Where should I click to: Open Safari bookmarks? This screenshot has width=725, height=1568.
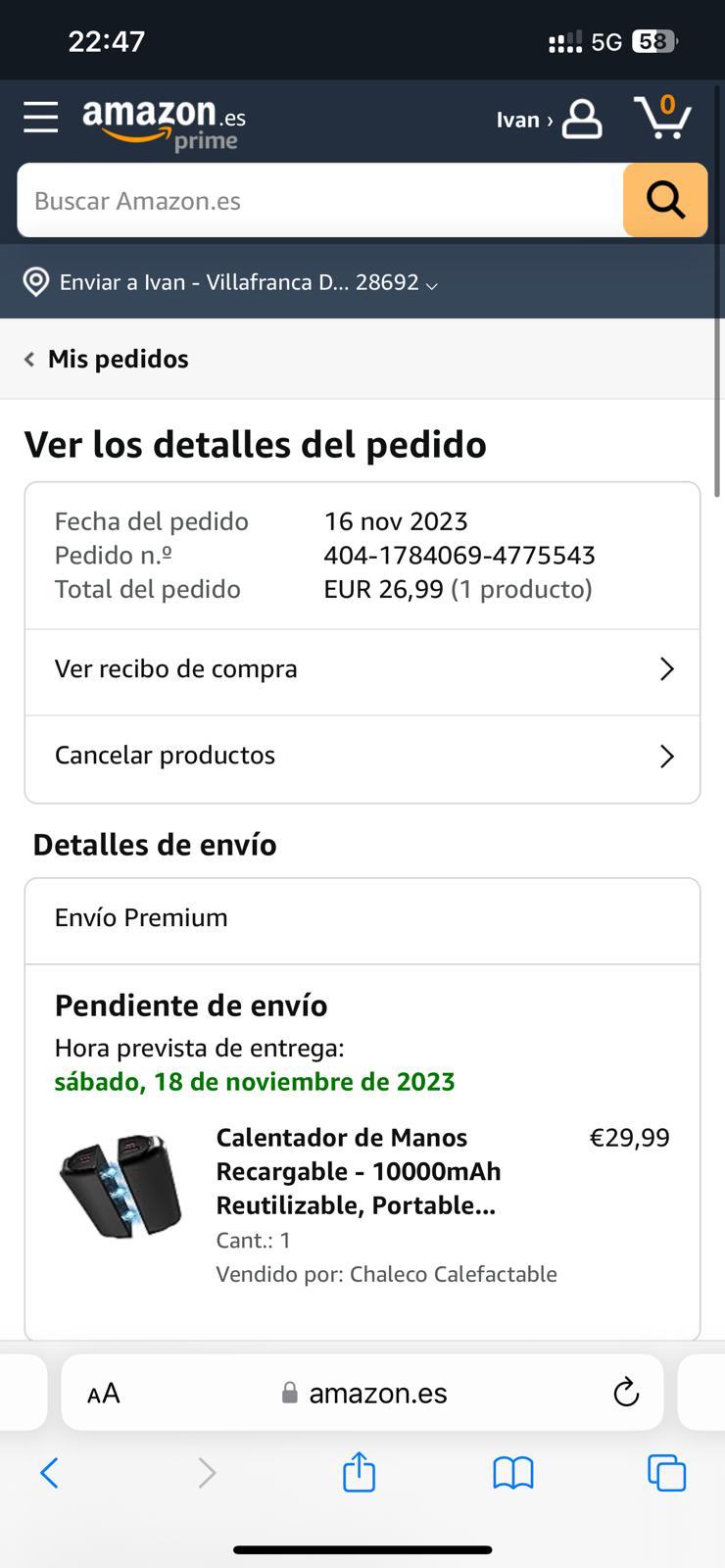coord(512,1472)
